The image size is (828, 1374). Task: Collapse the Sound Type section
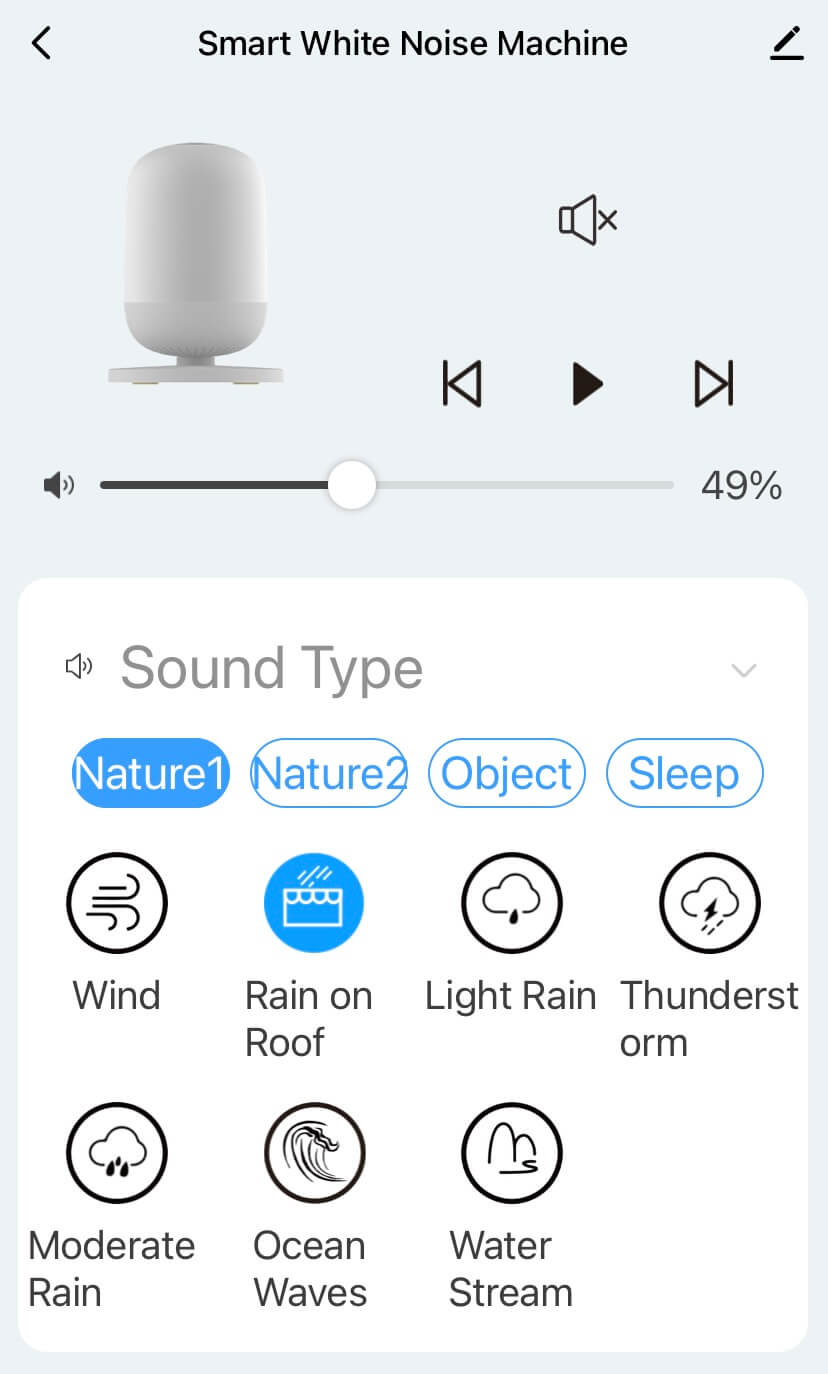pos(744,670)
